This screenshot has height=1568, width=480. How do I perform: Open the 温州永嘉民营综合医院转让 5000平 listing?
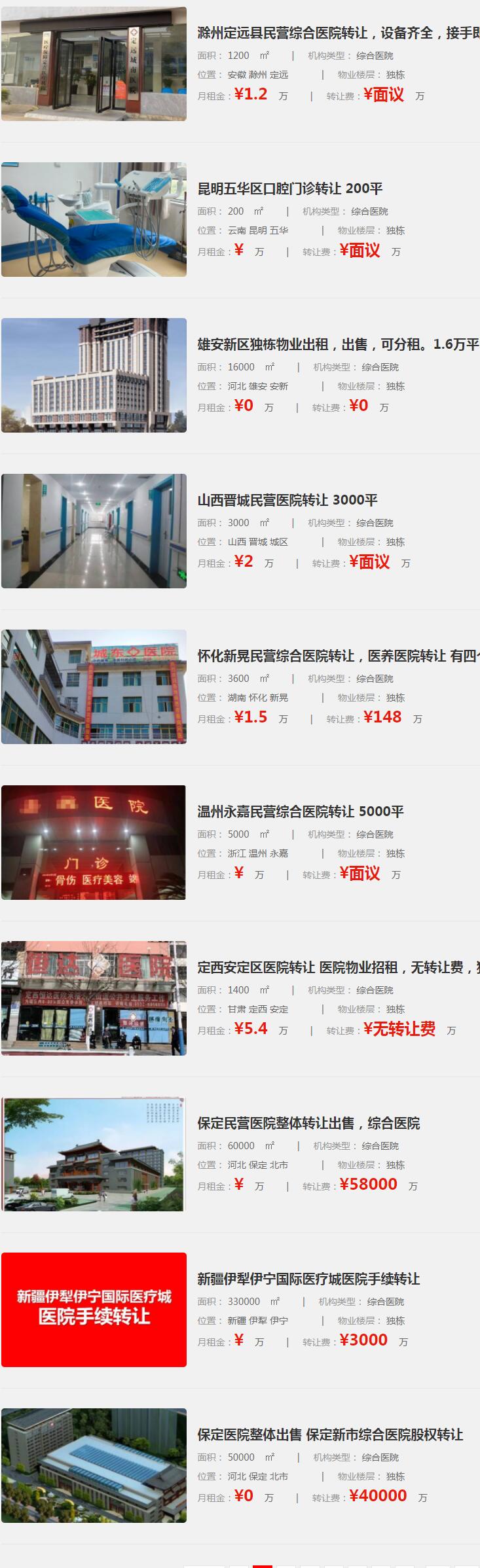(x=301, y=812)
